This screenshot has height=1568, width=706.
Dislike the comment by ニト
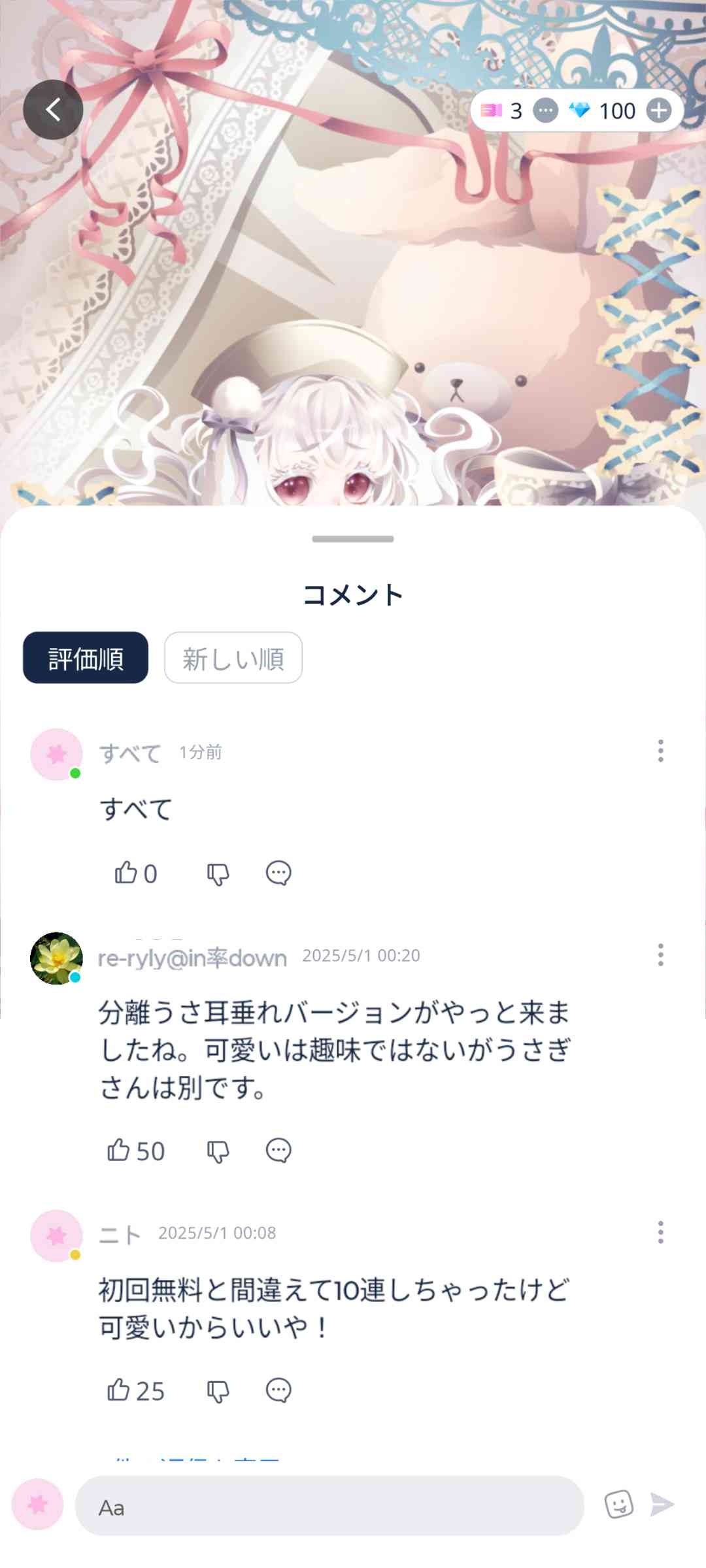point(218,1391)
